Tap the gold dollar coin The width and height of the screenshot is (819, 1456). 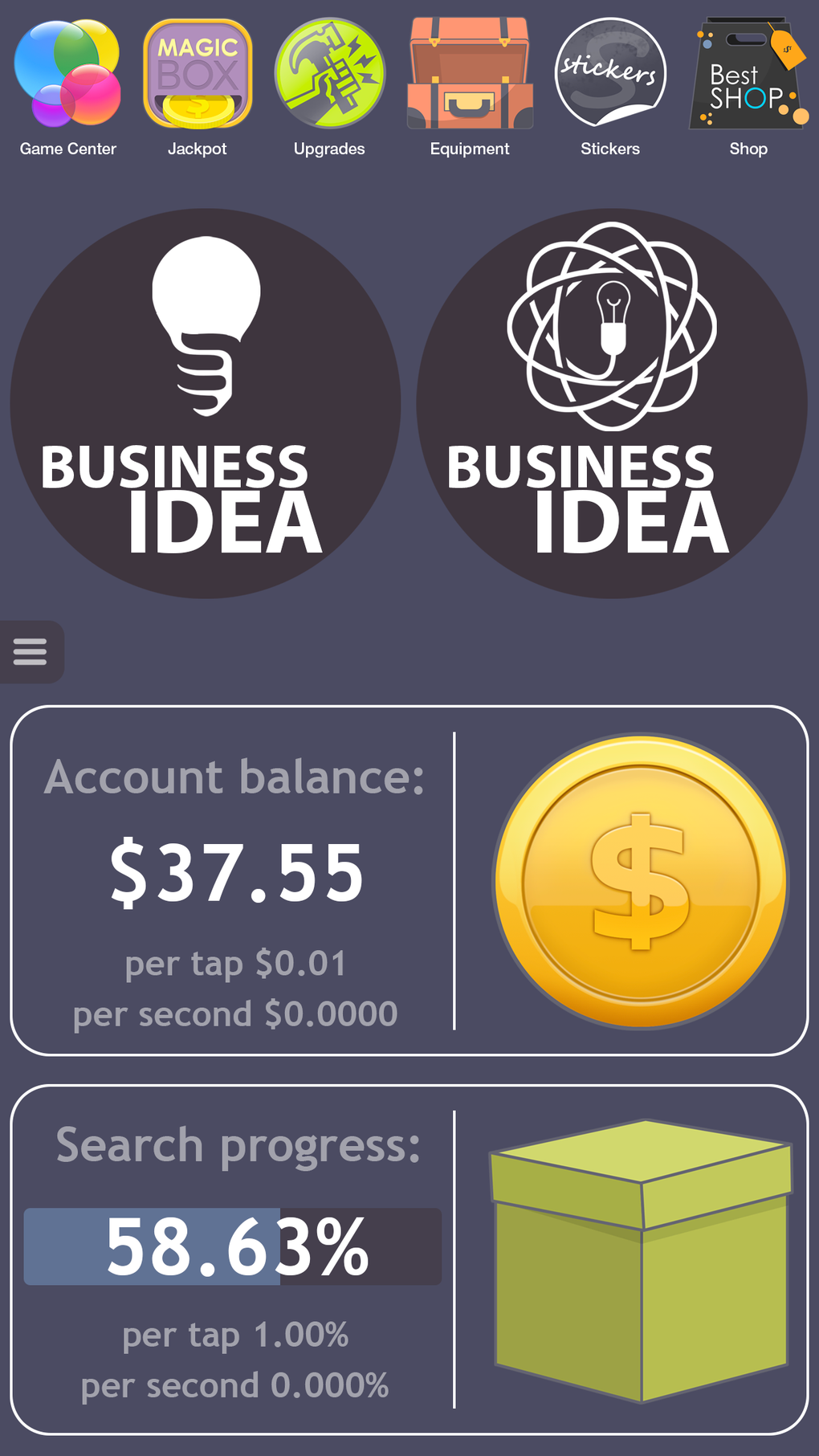pyautogui.click(x=640, y=881)
